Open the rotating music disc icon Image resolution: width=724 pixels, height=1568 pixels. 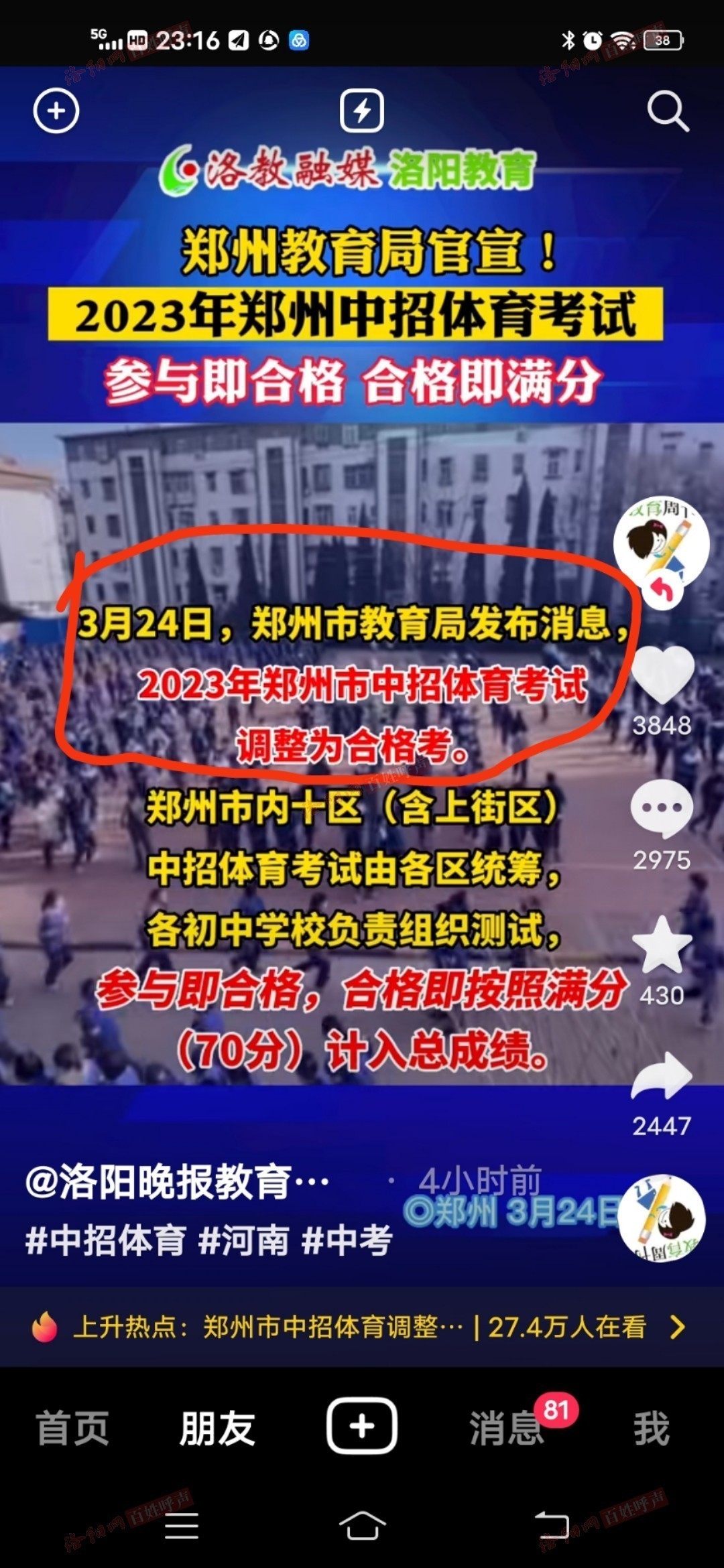(661, 1218)
